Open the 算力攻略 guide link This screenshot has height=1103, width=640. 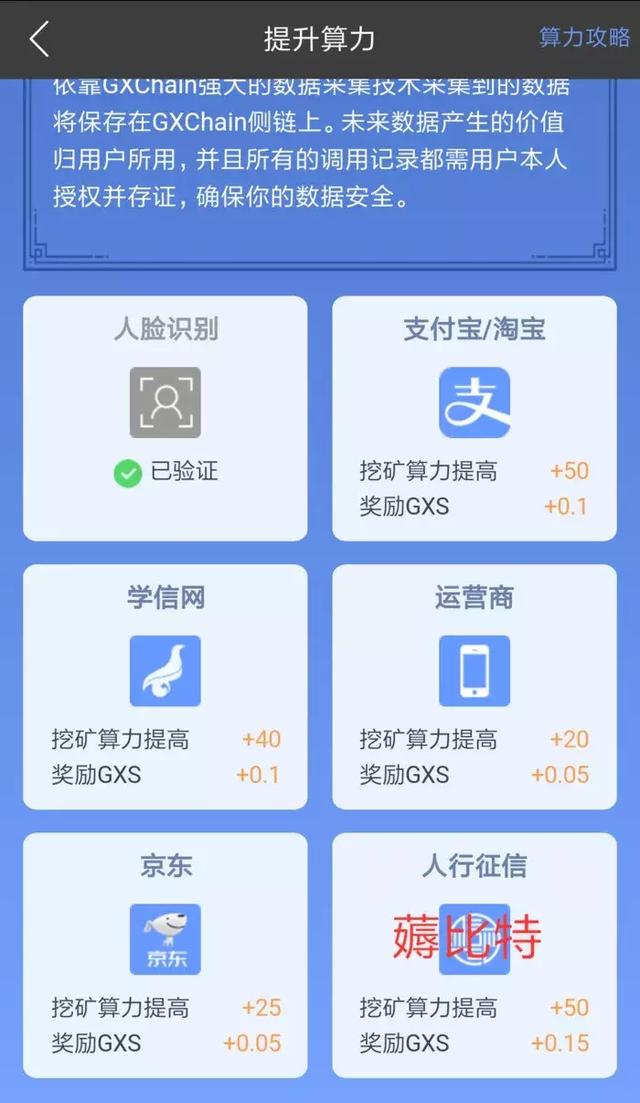tap(584, 37)
